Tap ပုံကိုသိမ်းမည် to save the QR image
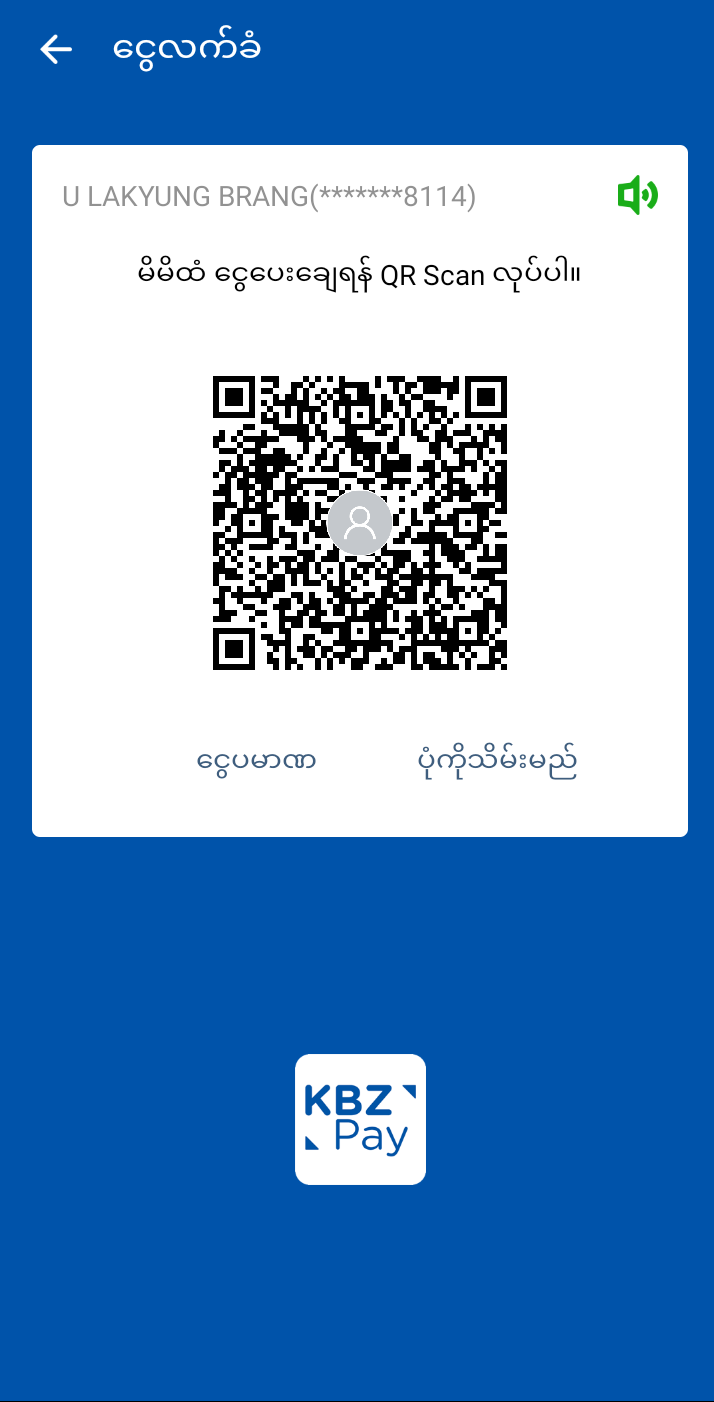 coord(497,761)
